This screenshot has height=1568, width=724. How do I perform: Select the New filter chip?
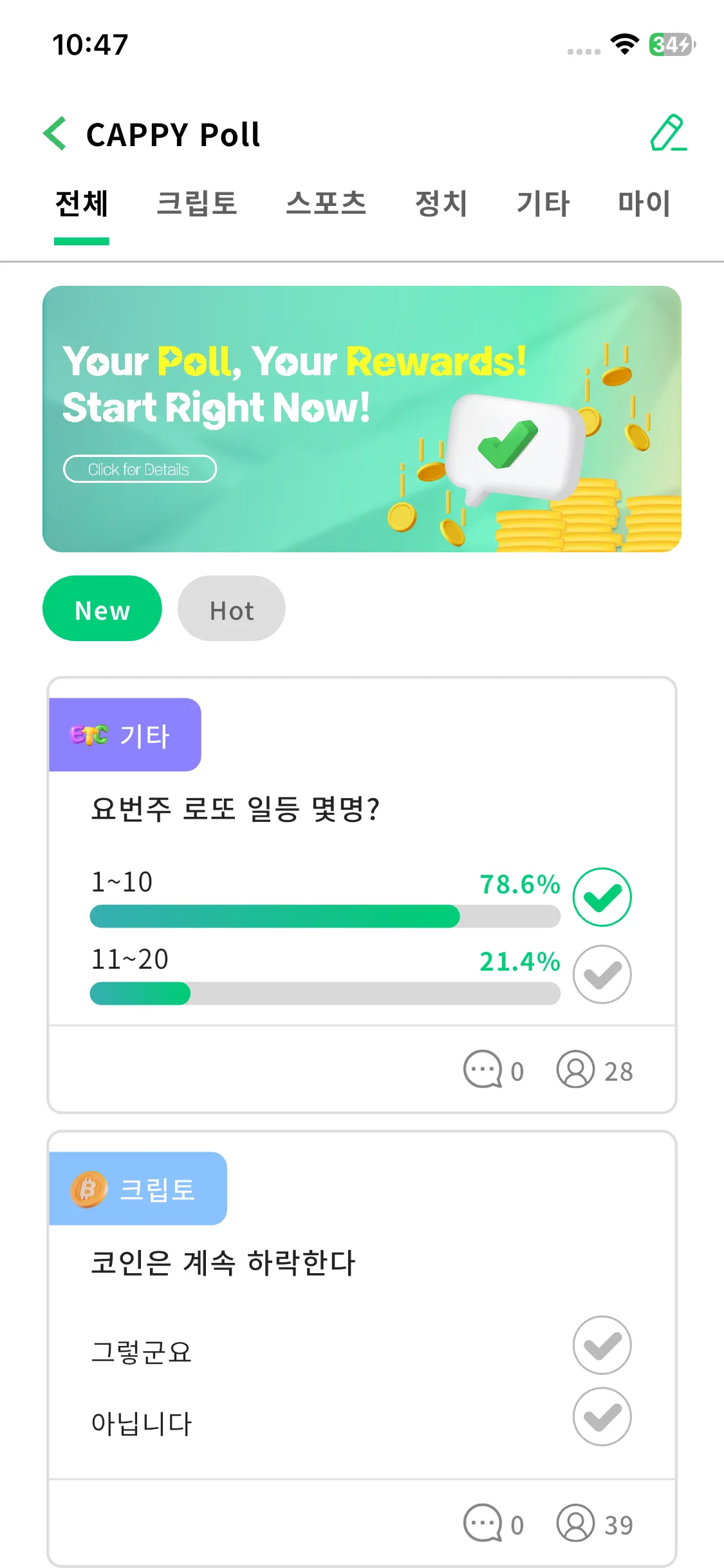pos(102,609)
